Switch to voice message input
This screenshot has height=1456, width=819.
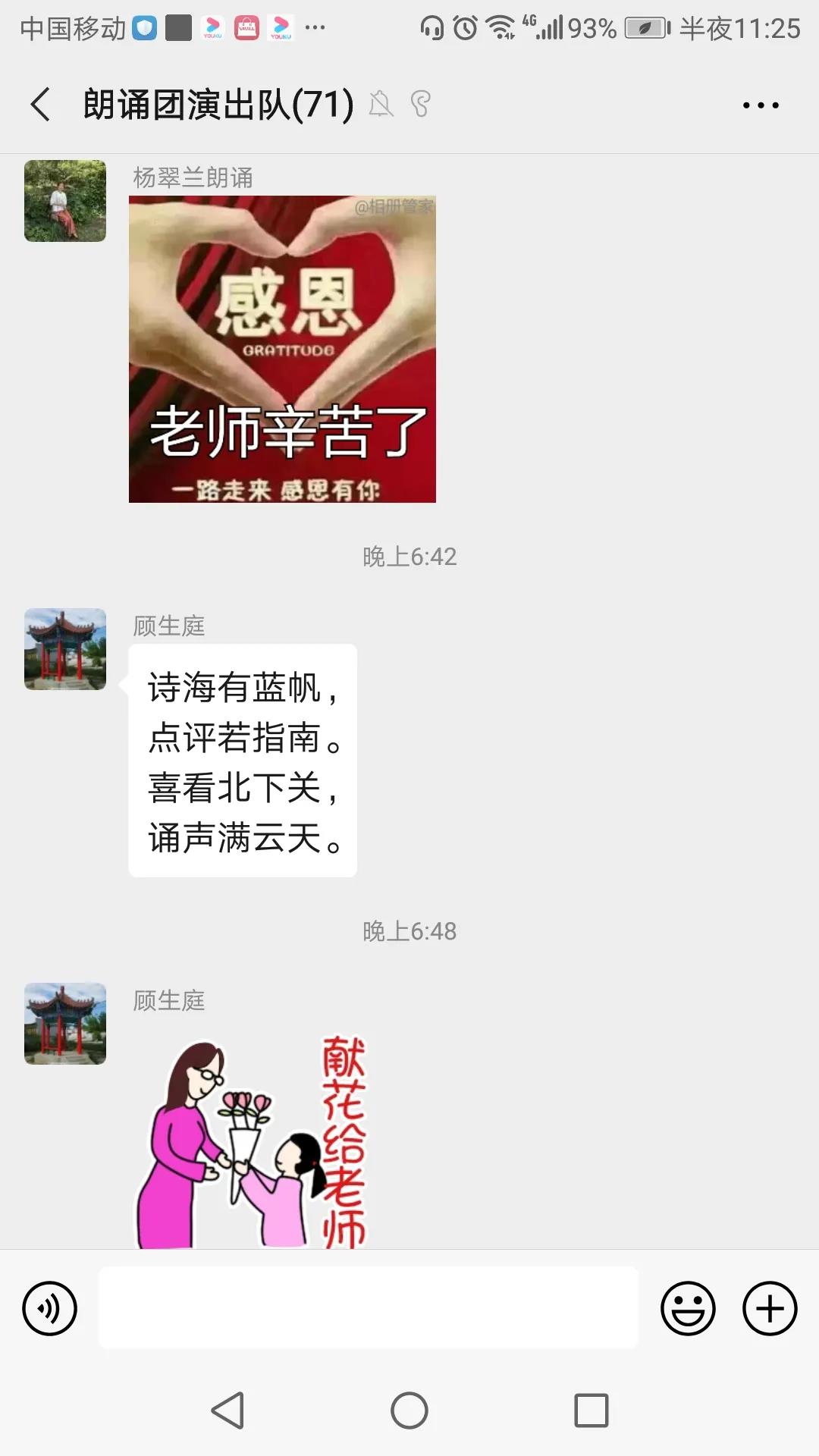[50, 1308]
